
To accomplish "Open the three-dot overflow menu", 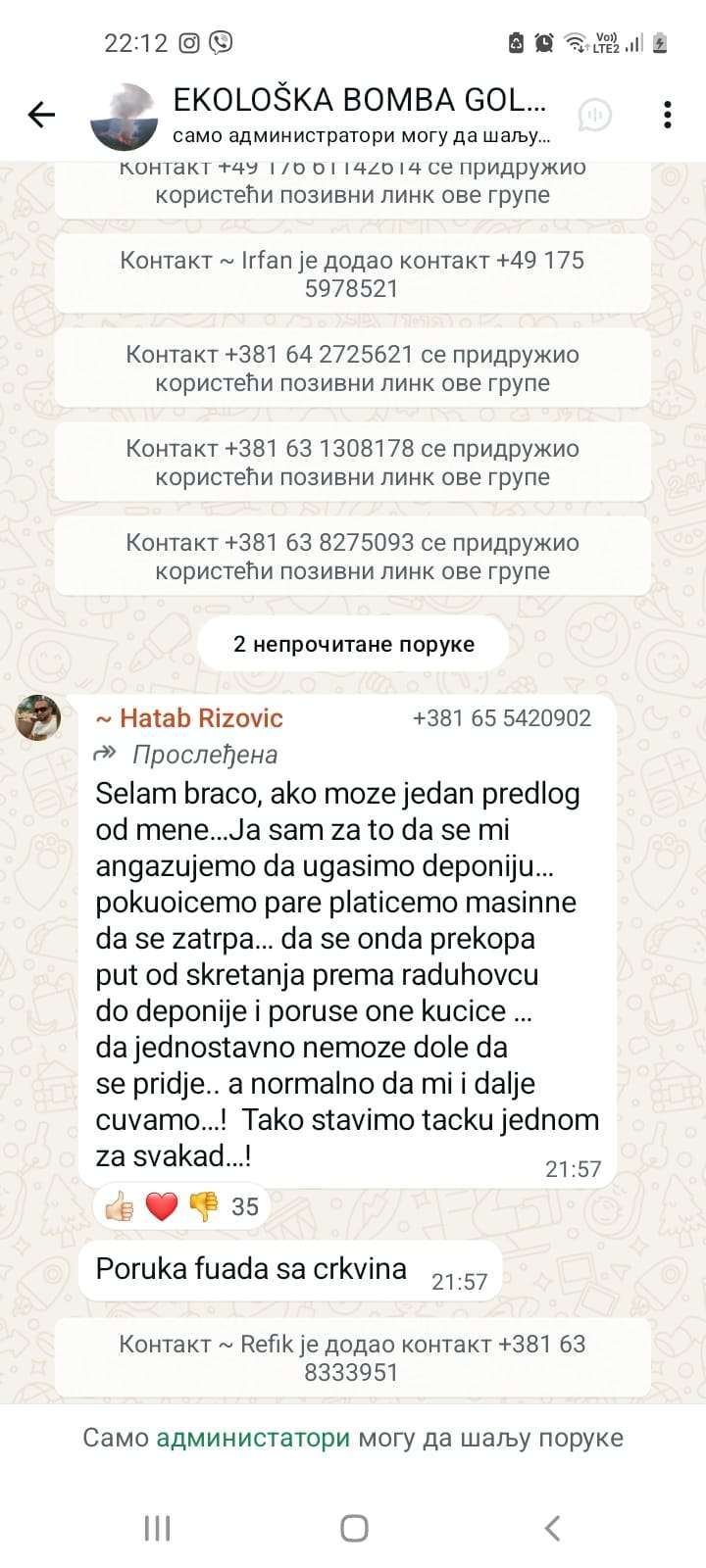I will pyautogui.click(x=668, y=116).
